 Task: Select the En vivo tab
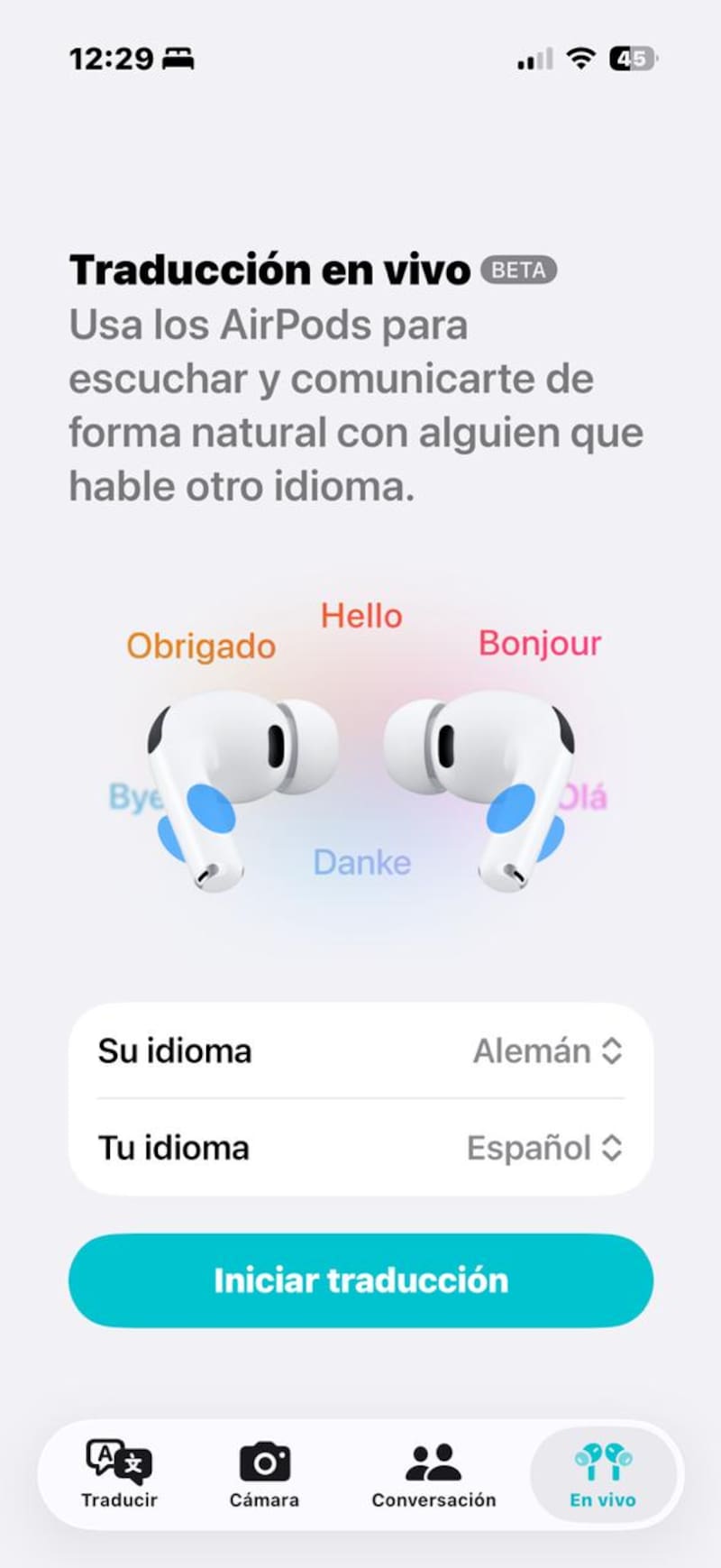[603, 1474]
